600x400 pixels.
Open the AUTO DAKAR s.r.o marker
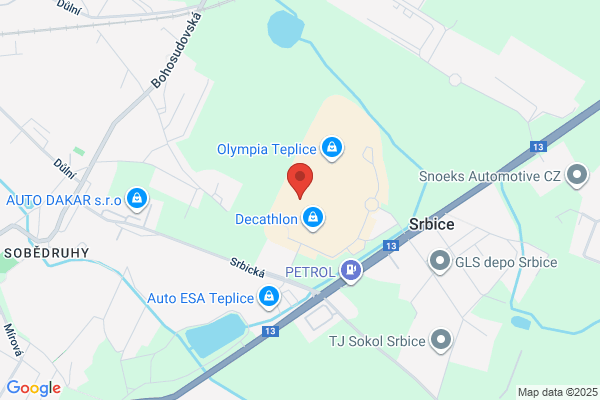tap(137, 199)
